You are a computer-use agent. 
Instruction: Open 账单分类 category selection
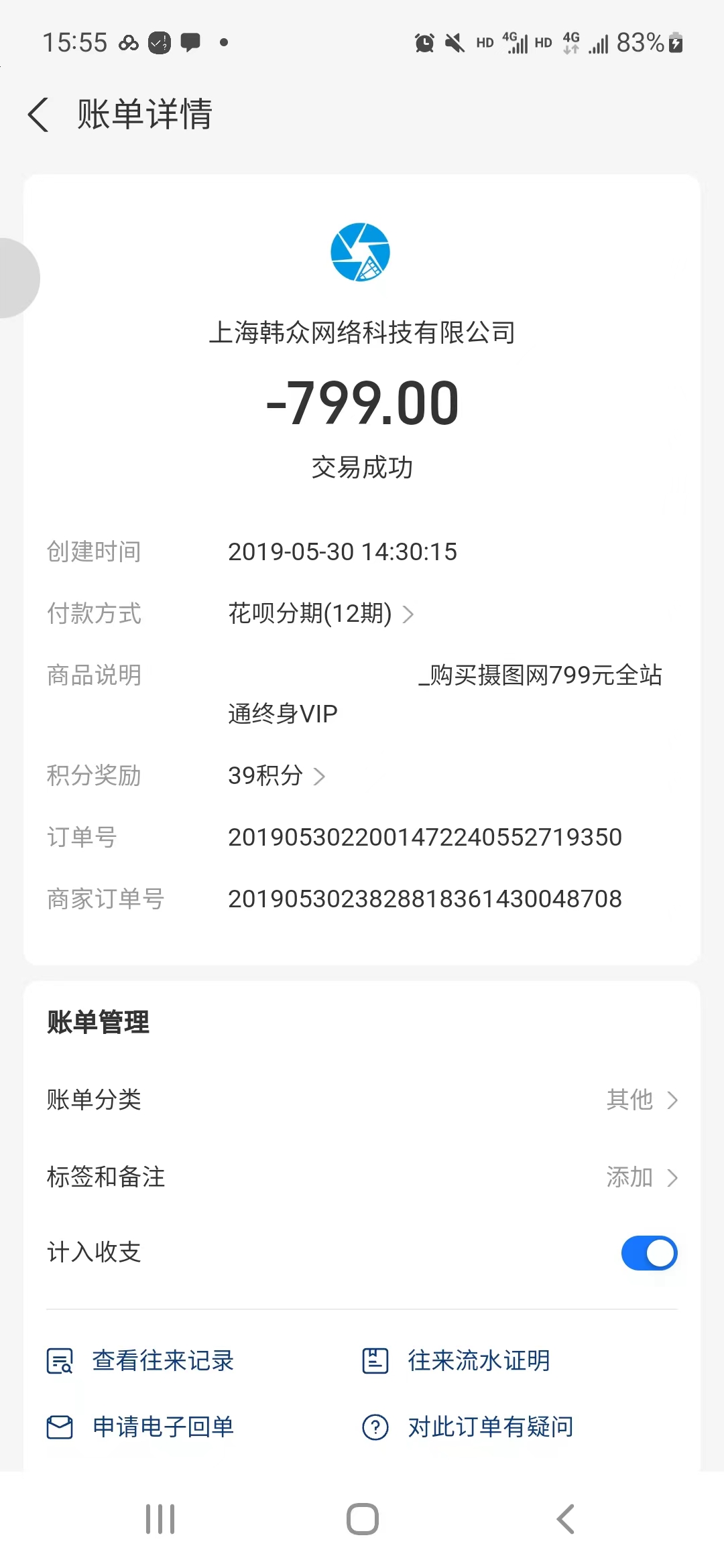click(x=362, y=1100)
